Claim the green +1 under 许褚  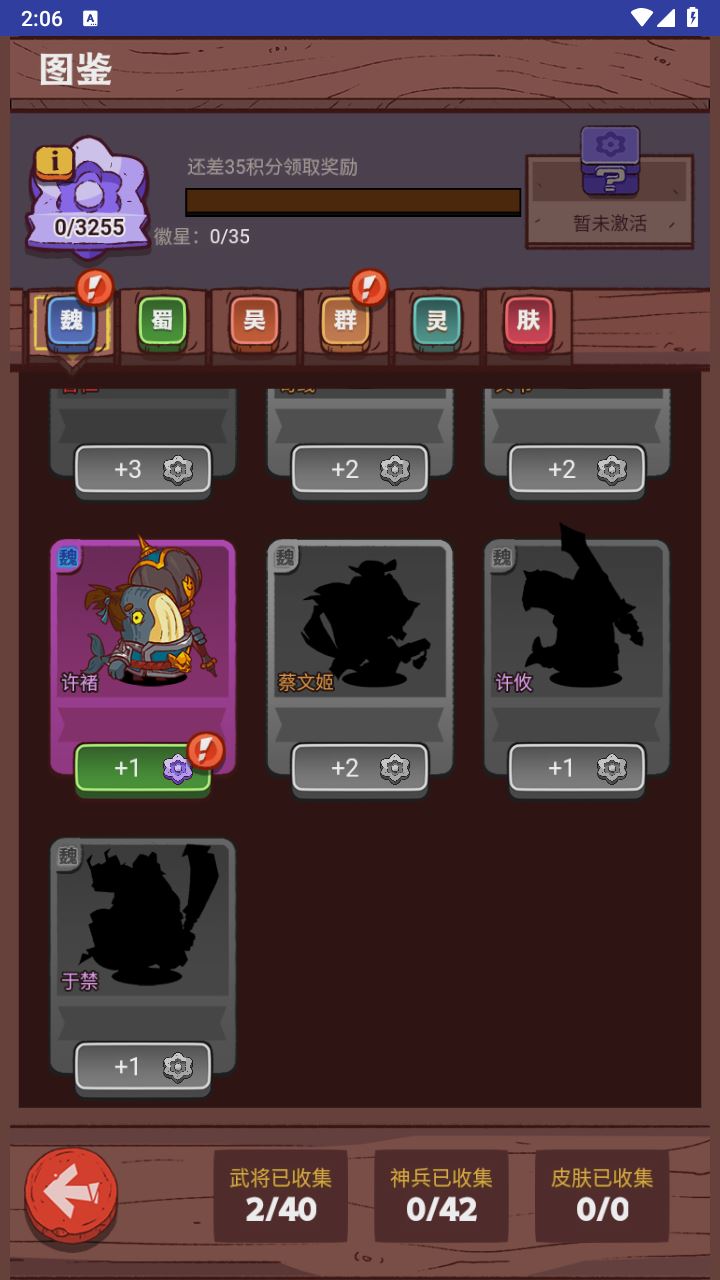point(143,768)
